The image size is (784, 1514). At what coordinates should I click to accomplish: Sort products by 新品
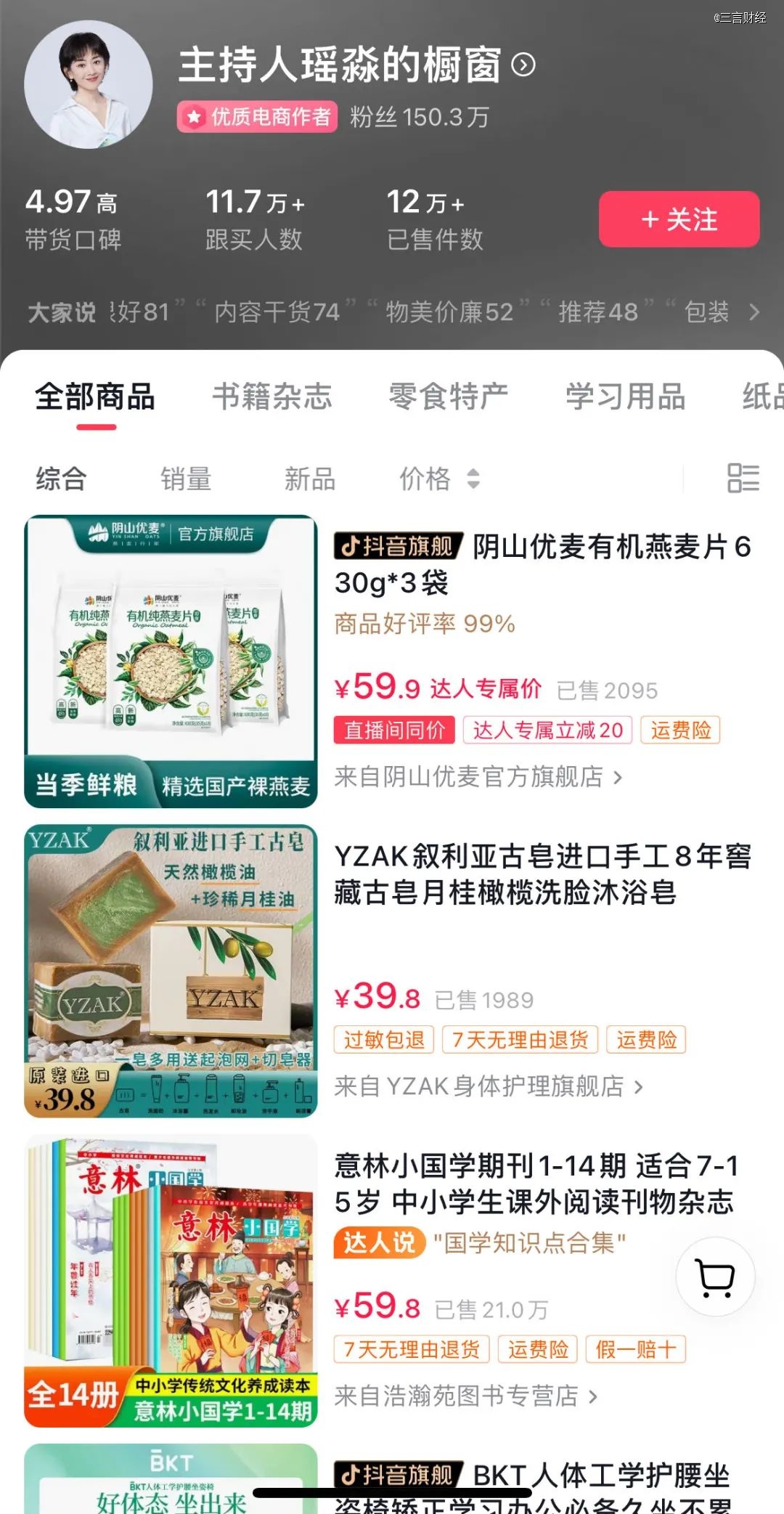pyautogui.click(x=310, y=479)
